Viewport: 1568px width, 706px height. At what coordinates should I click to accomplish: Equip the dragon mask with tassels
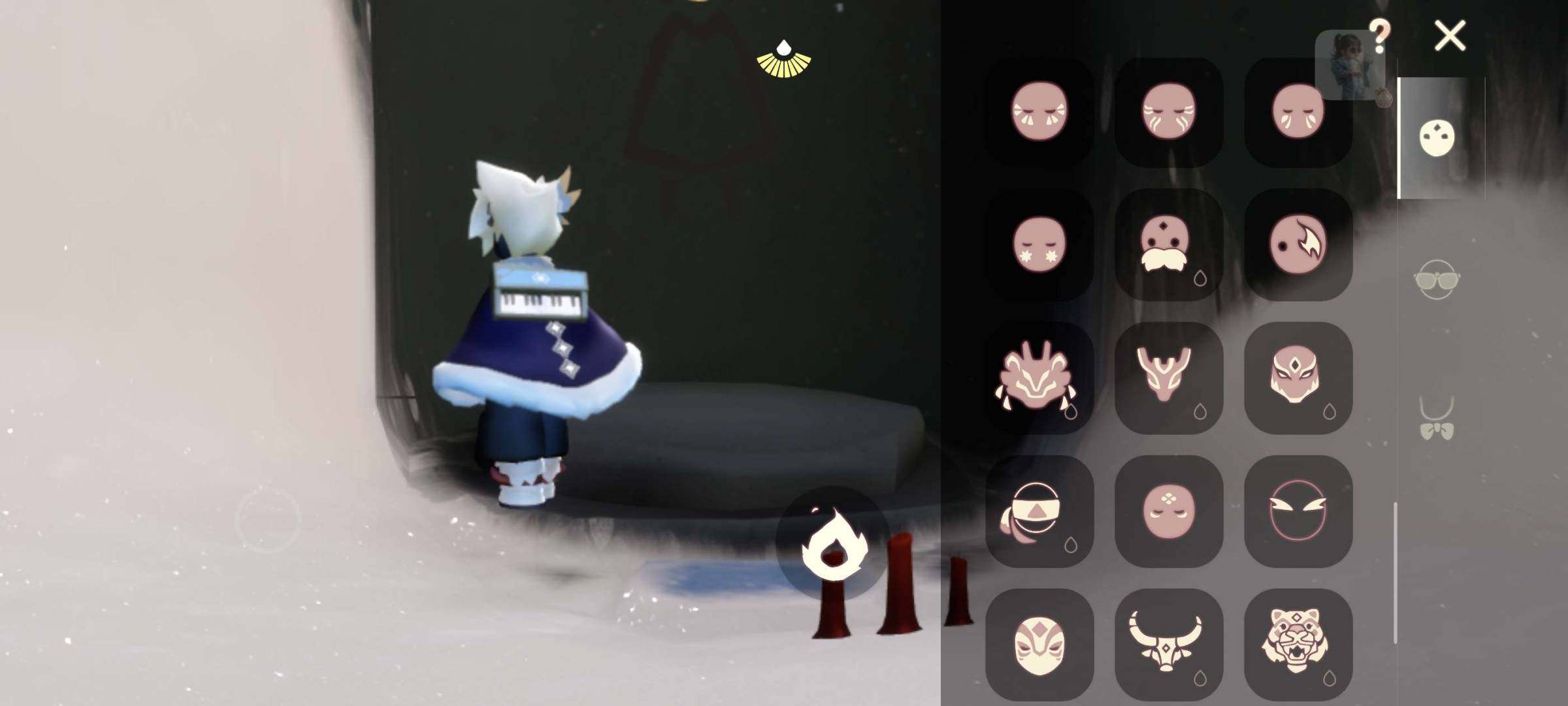click(x=1039, y=377)
